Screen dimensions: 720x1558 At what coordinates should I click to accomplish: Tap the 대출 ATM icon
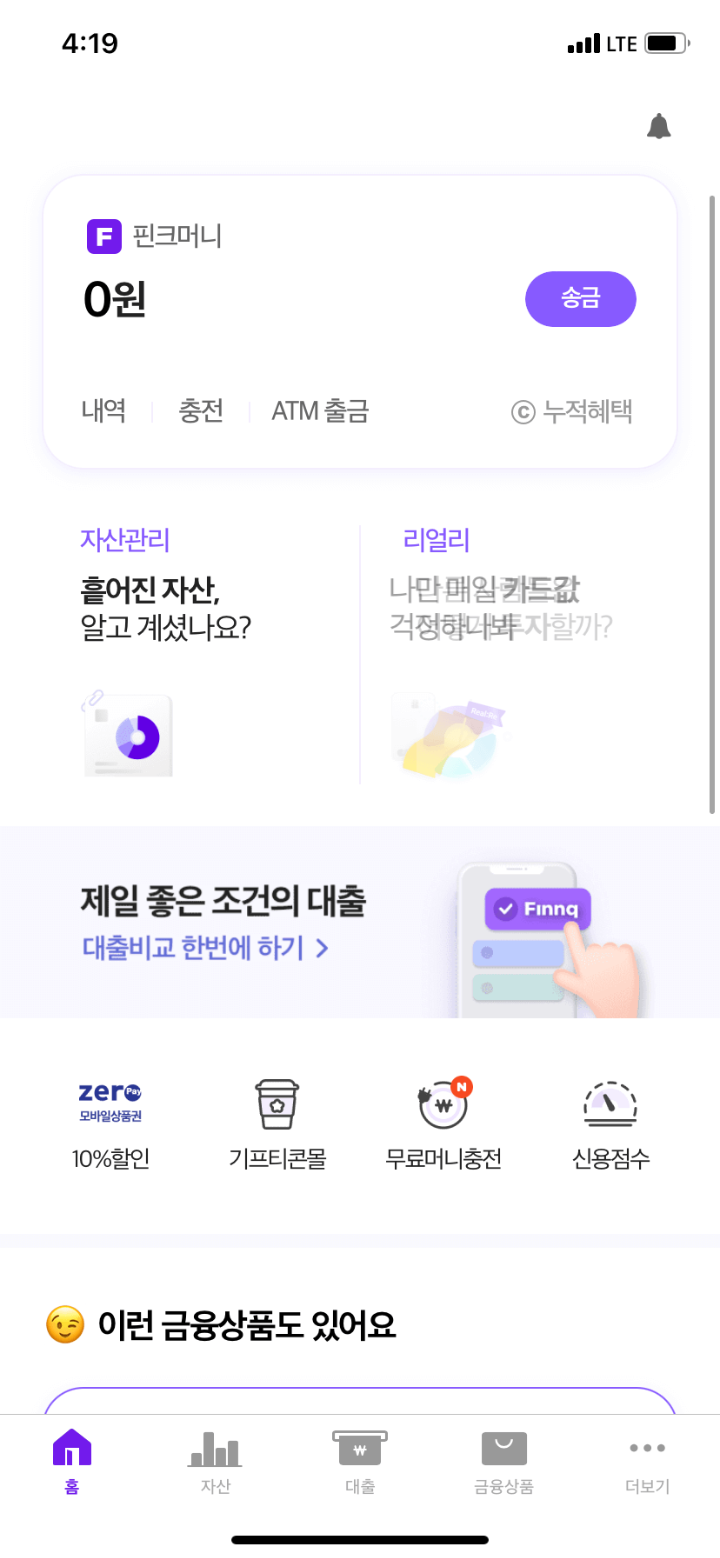coord(359,1447)
